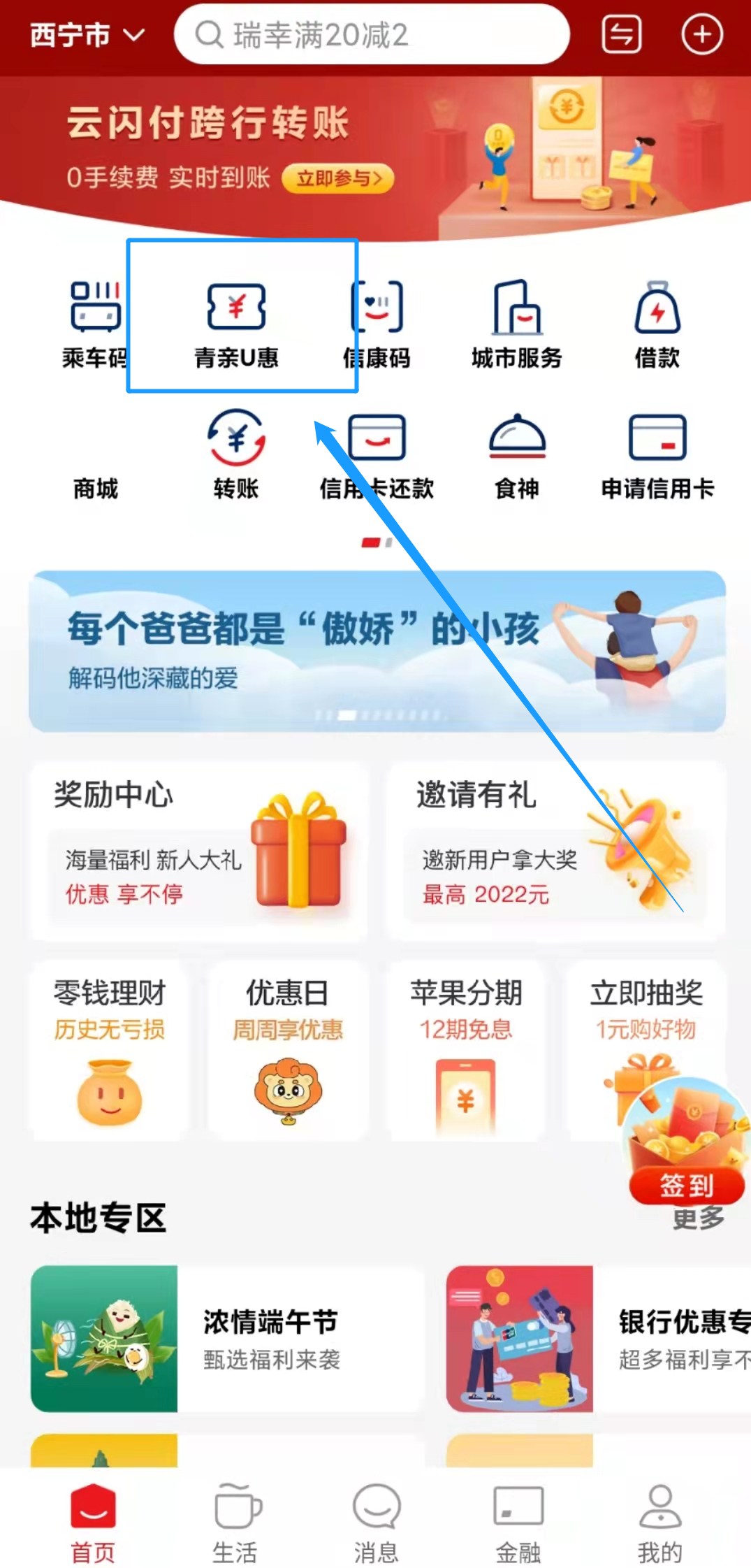The height and width of the screenshot is (1568, 751).
Task: Open the plus menu in the top bar
Action: point(701,35)
